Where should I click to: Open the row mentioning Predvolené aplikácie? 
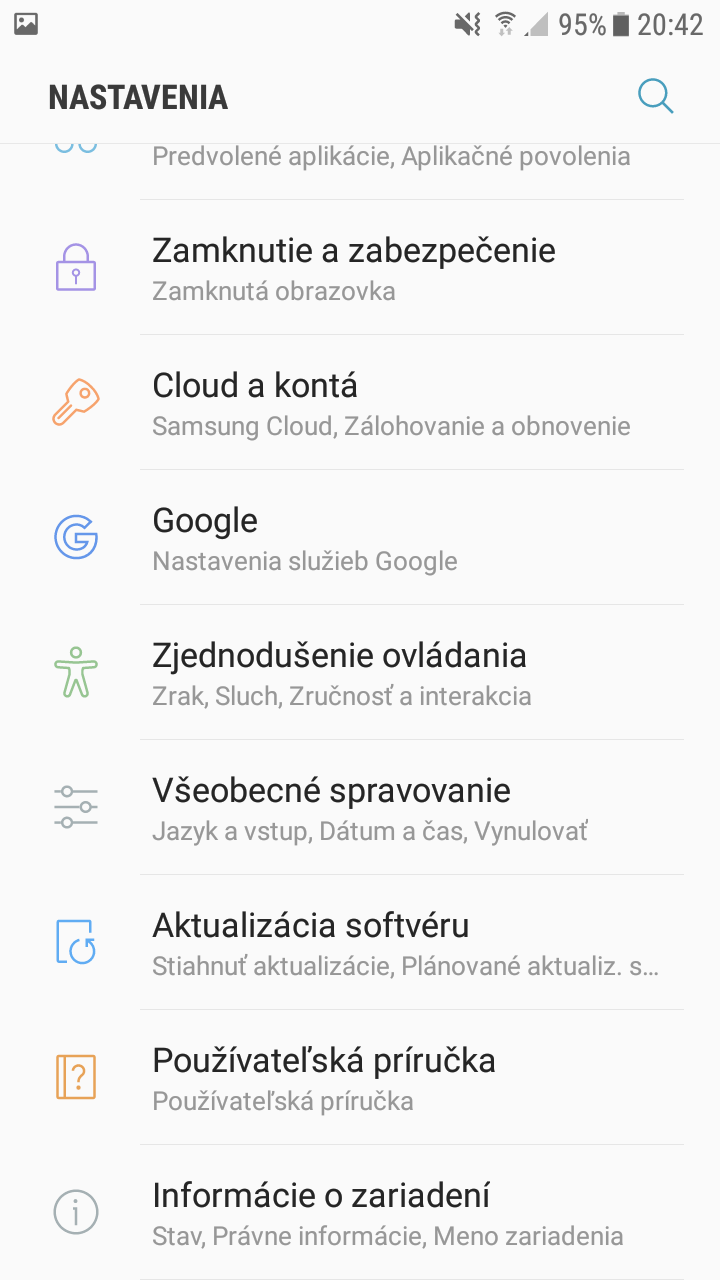point(360,171)
